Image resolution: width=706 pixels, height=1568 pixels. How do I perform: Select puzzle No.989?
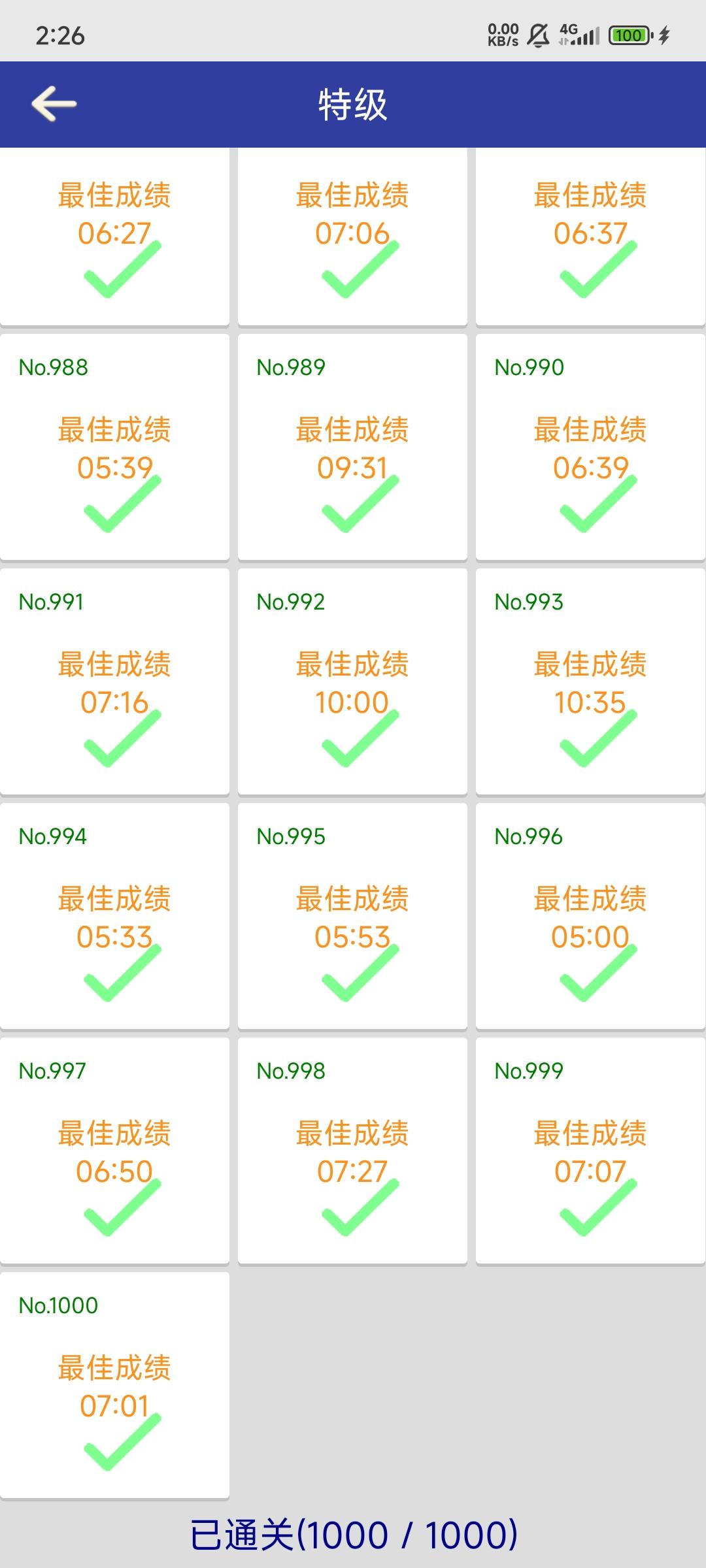352,447
